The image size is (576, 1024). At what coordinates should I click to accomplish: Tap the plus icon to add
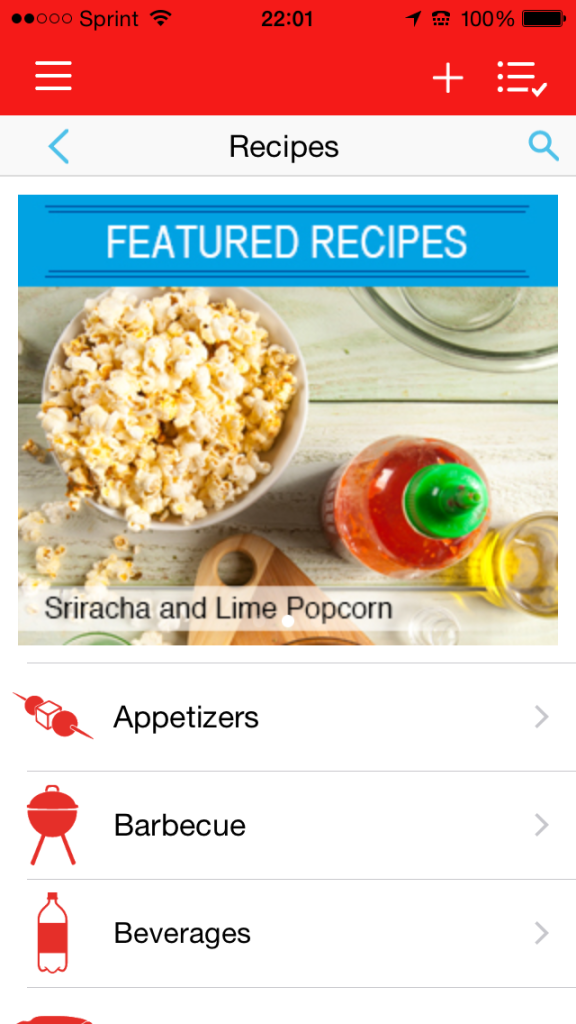[x=448, y=78]
